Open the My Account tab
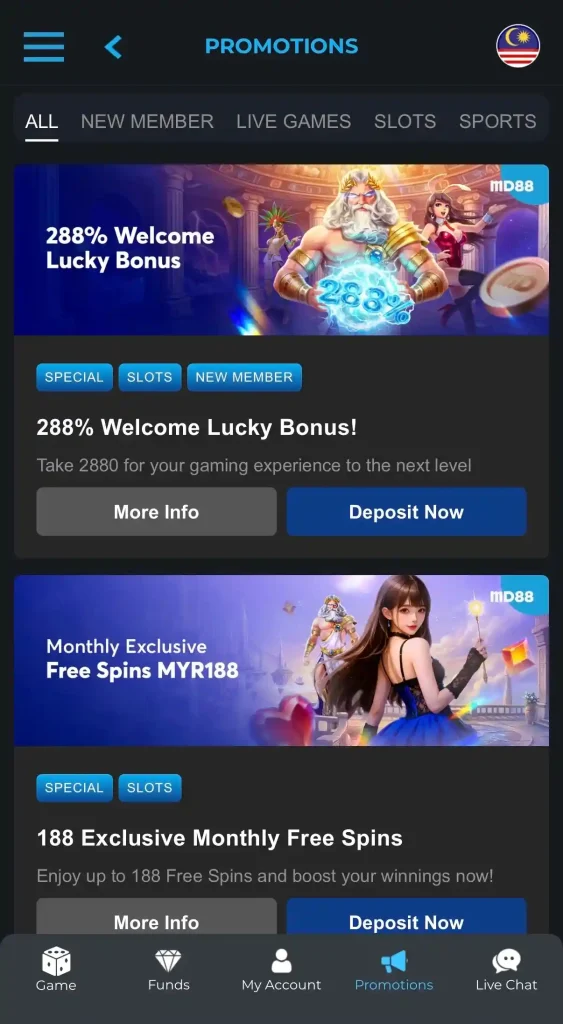563x1024 pixels. 282,970
